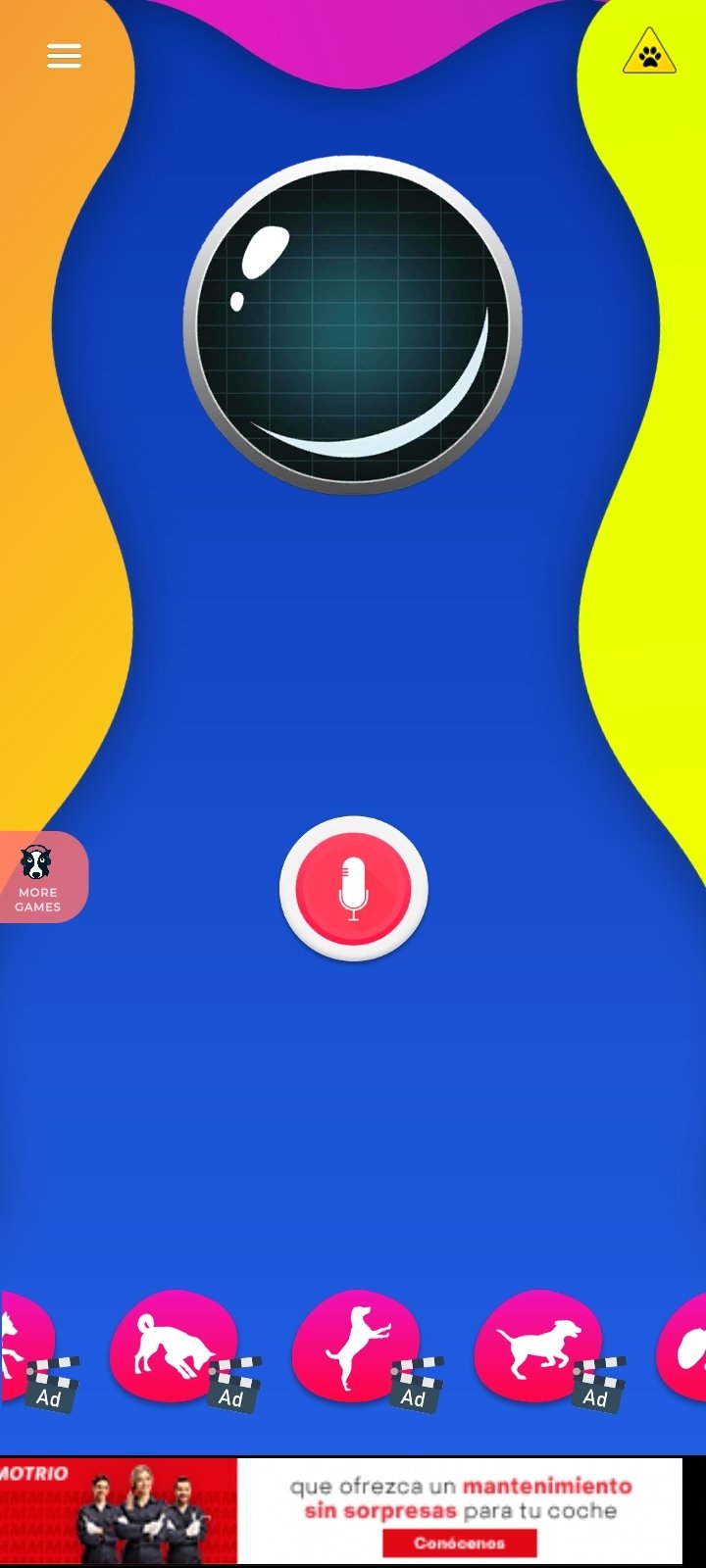Viewport: 706px width, 1568px height.
Task: Select the running dog button
Action: (x=538, y=1347)
